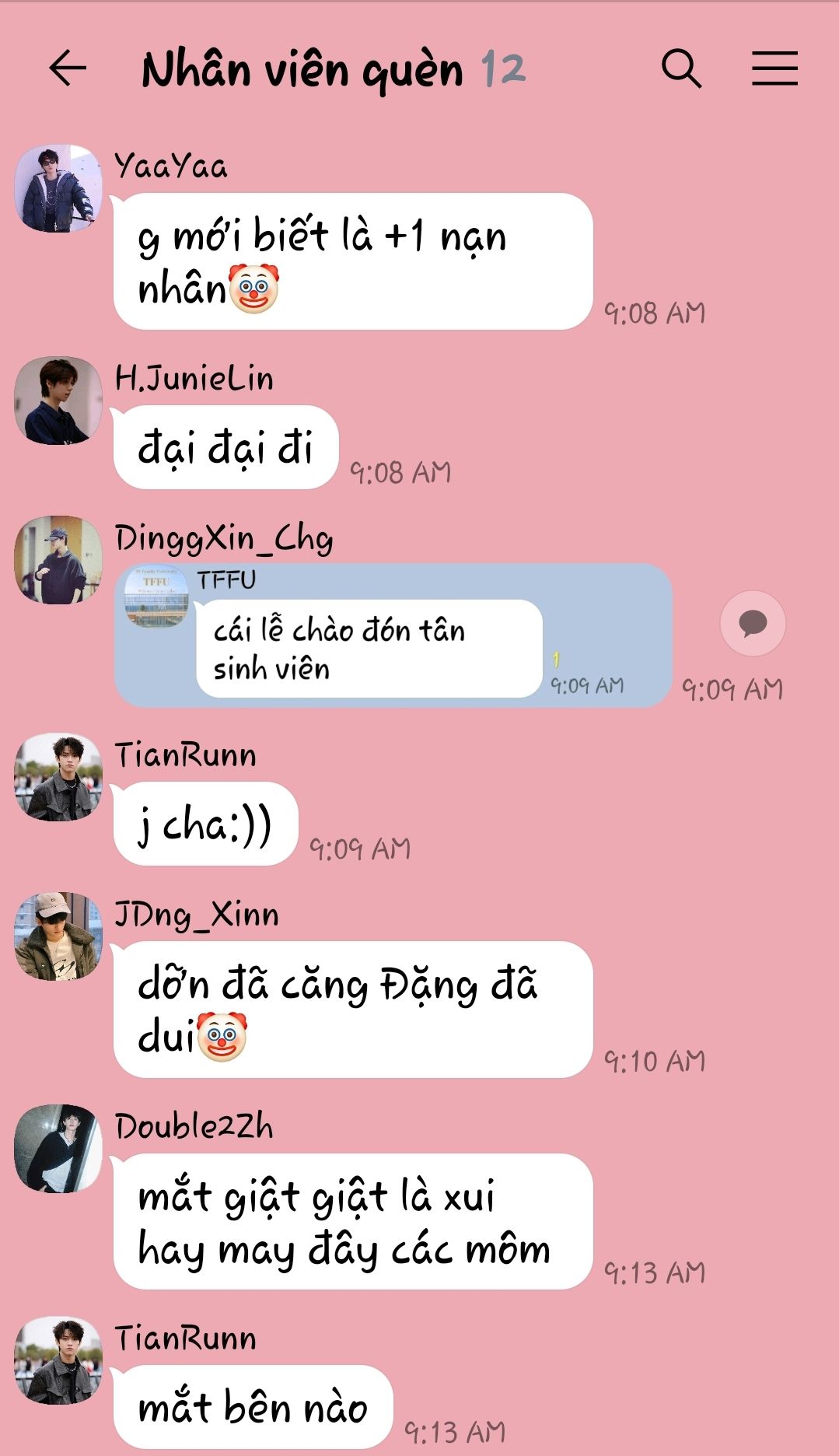View YaaYaa's profile picture
839x1456 pixels.
pos(58,188)
